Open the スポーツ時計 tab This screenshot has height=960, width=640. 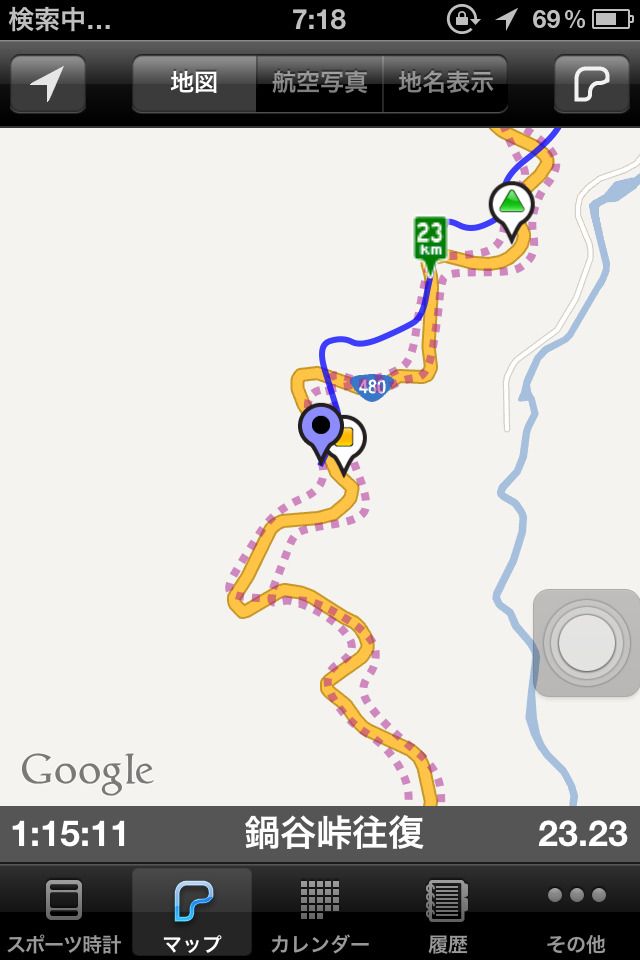(x=64, y=914)
